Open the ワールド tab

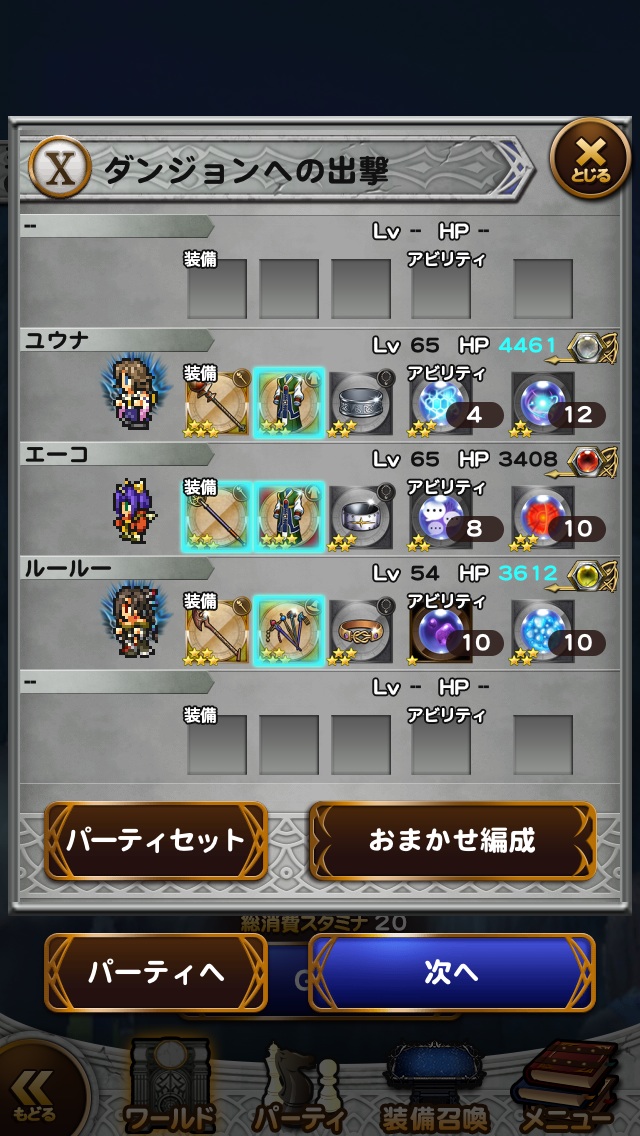tap(170, 1090)
